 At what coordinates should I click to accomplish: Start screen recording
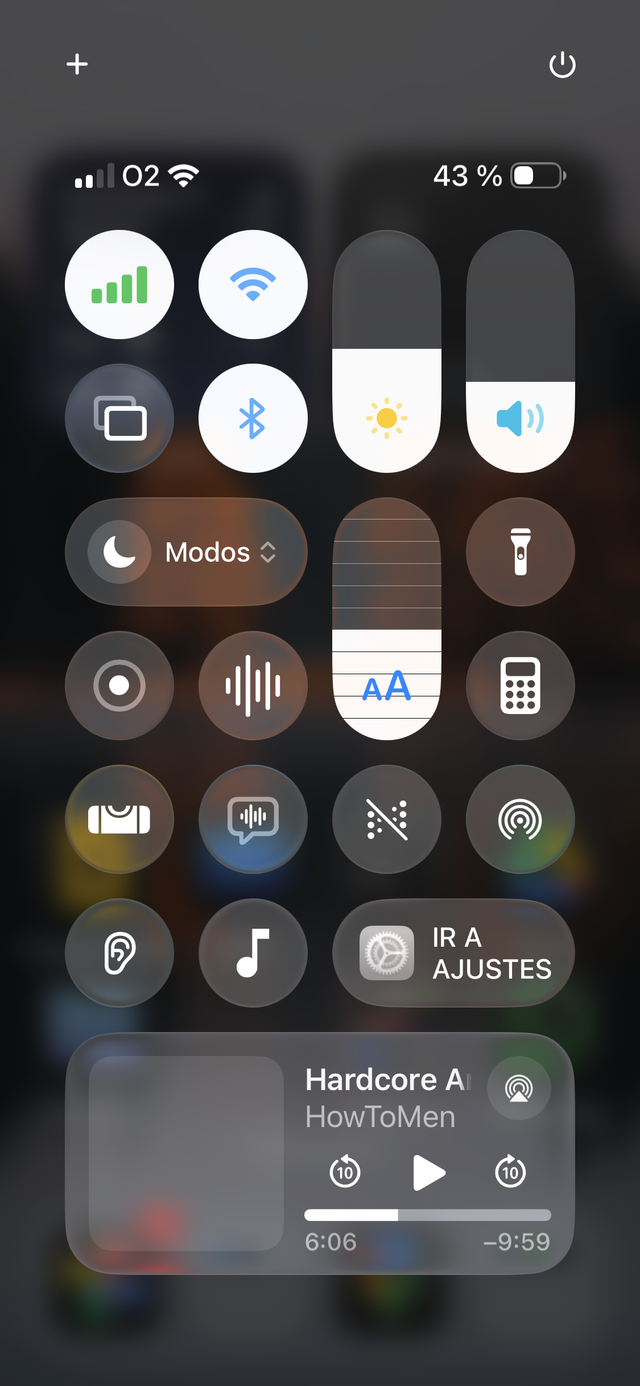click(x=119, y=686)
